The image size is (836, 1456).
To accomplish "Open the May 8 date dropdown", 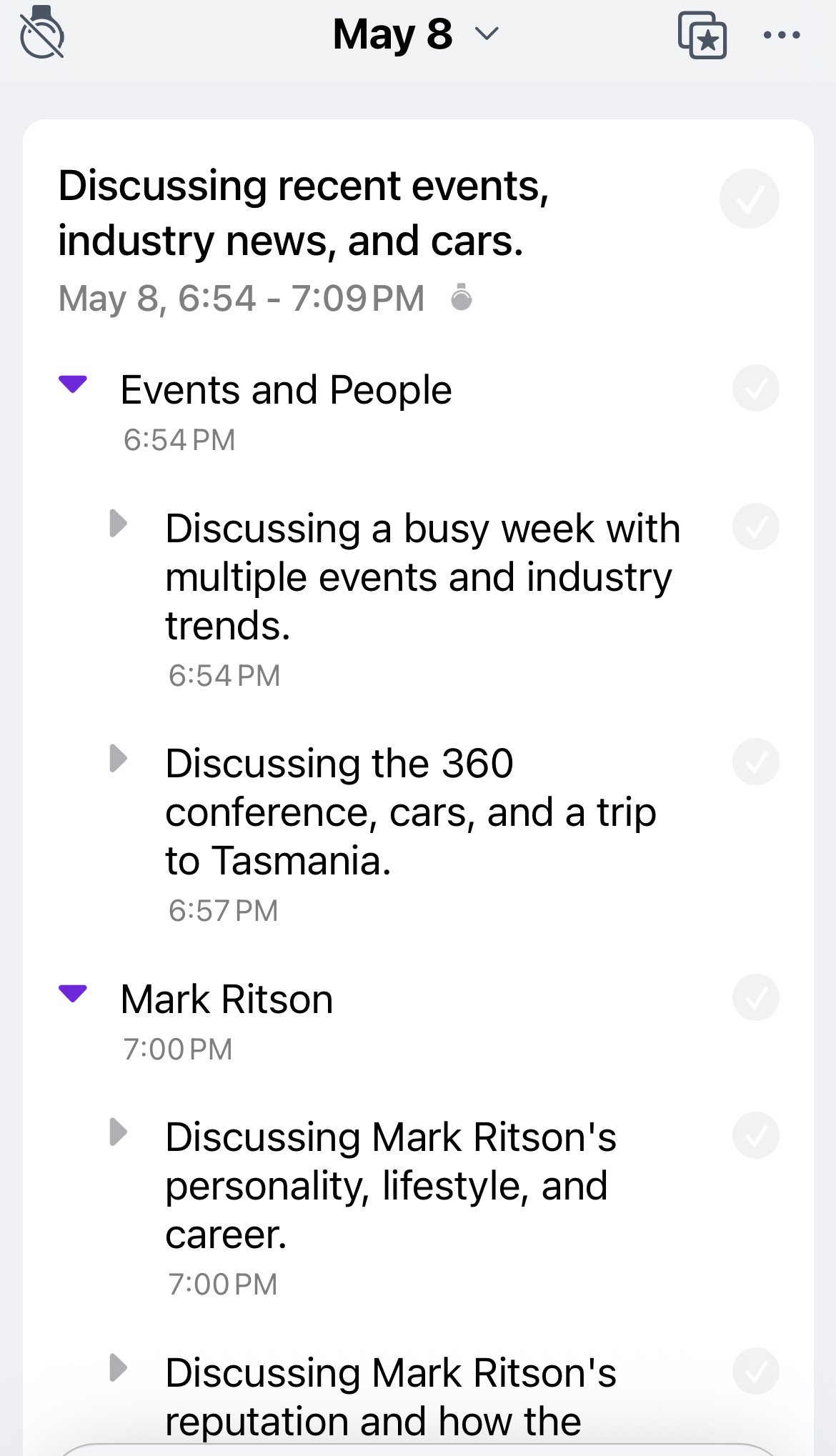I will (415, 34).
